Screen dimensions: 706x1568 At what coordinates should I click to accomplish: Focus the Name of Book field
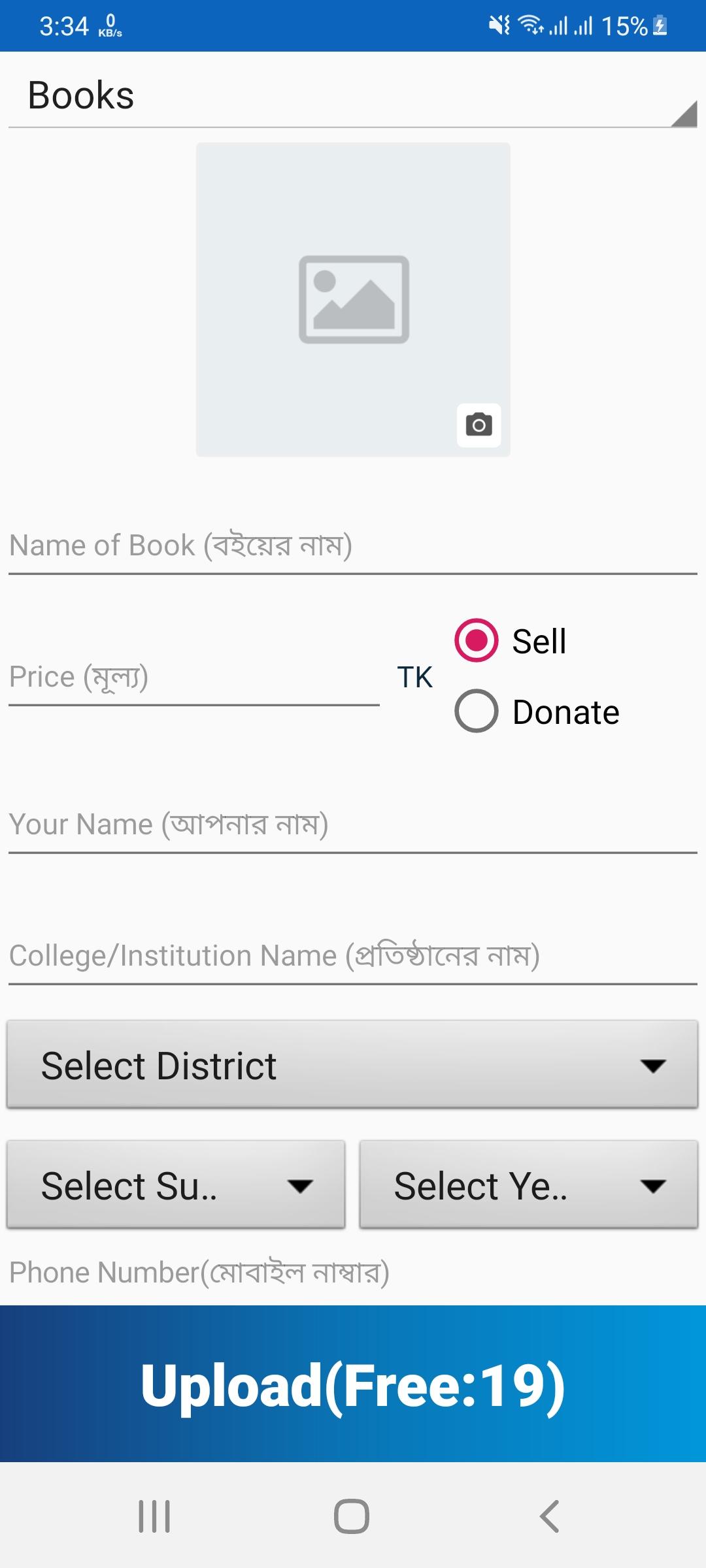pyautogui.click(x=353, y=546)
